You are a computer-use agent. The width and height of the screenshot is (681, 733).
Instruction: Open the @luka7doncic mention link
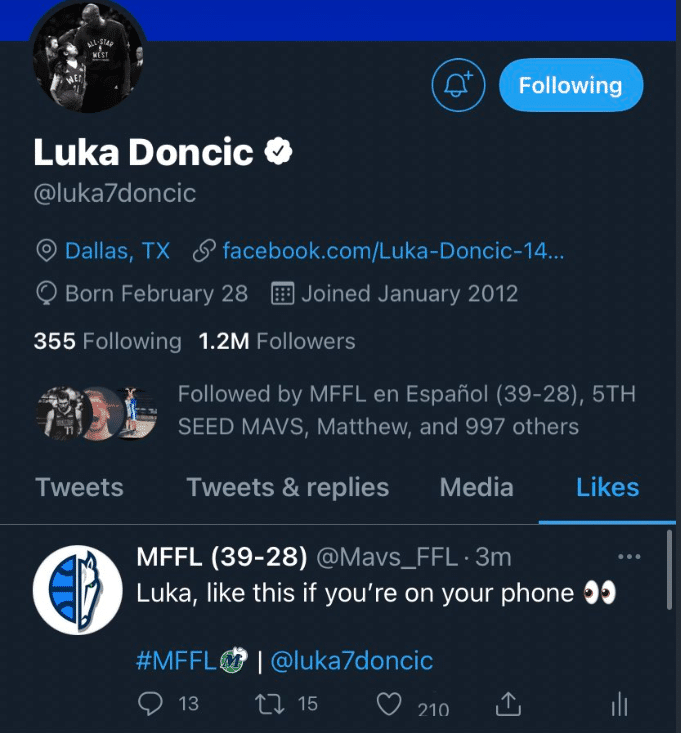(x=352, y=660)
